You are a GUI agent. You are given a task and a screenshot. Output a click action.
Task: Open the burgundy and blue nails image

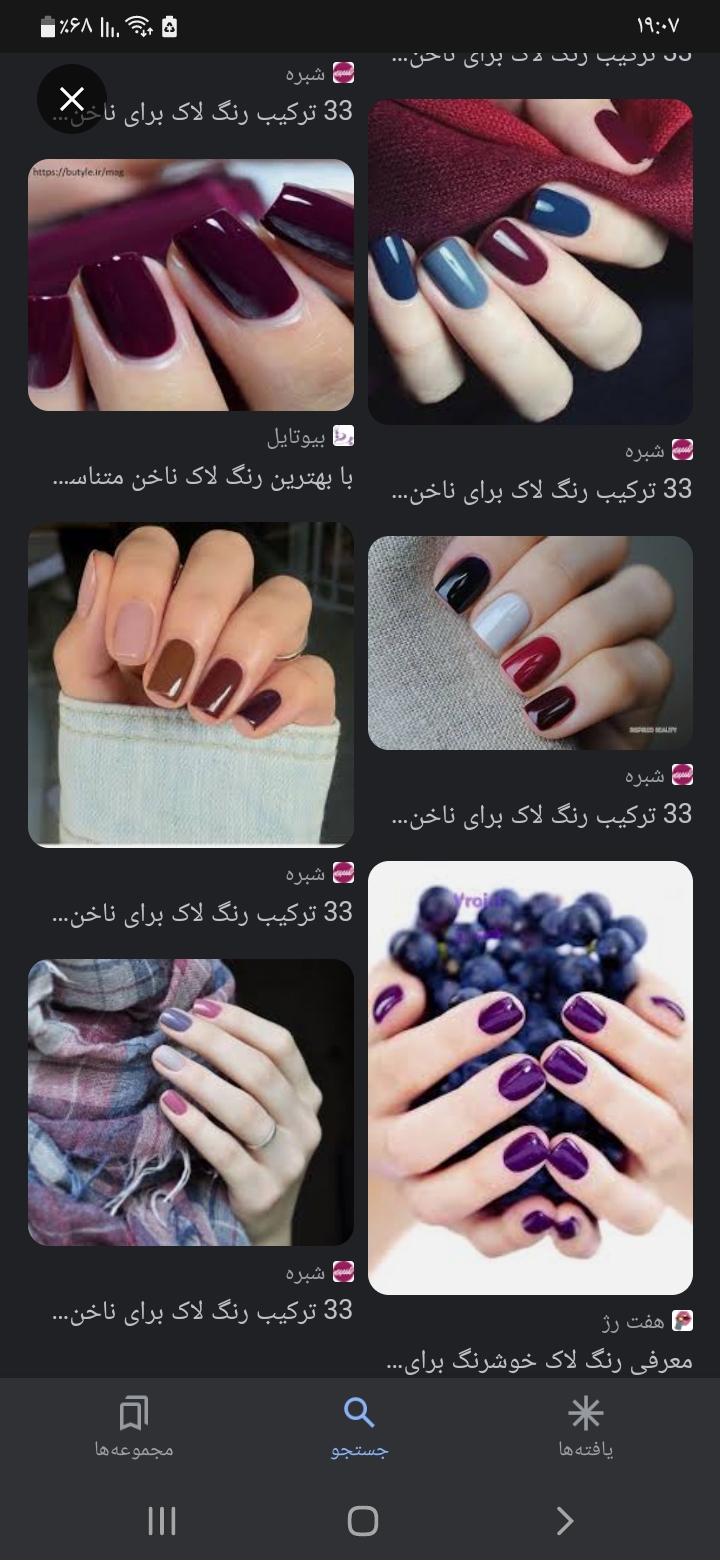530,262
